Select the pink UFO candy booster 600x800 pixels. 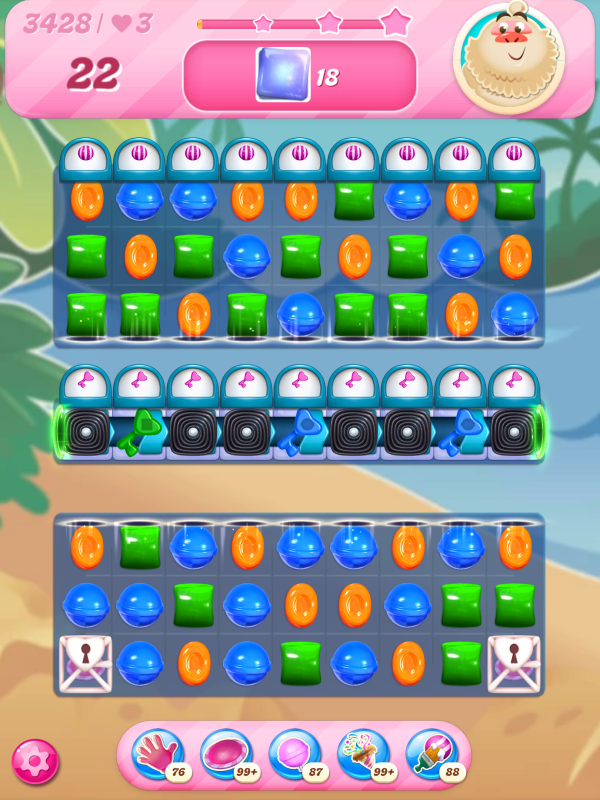[x=226, y=754]
